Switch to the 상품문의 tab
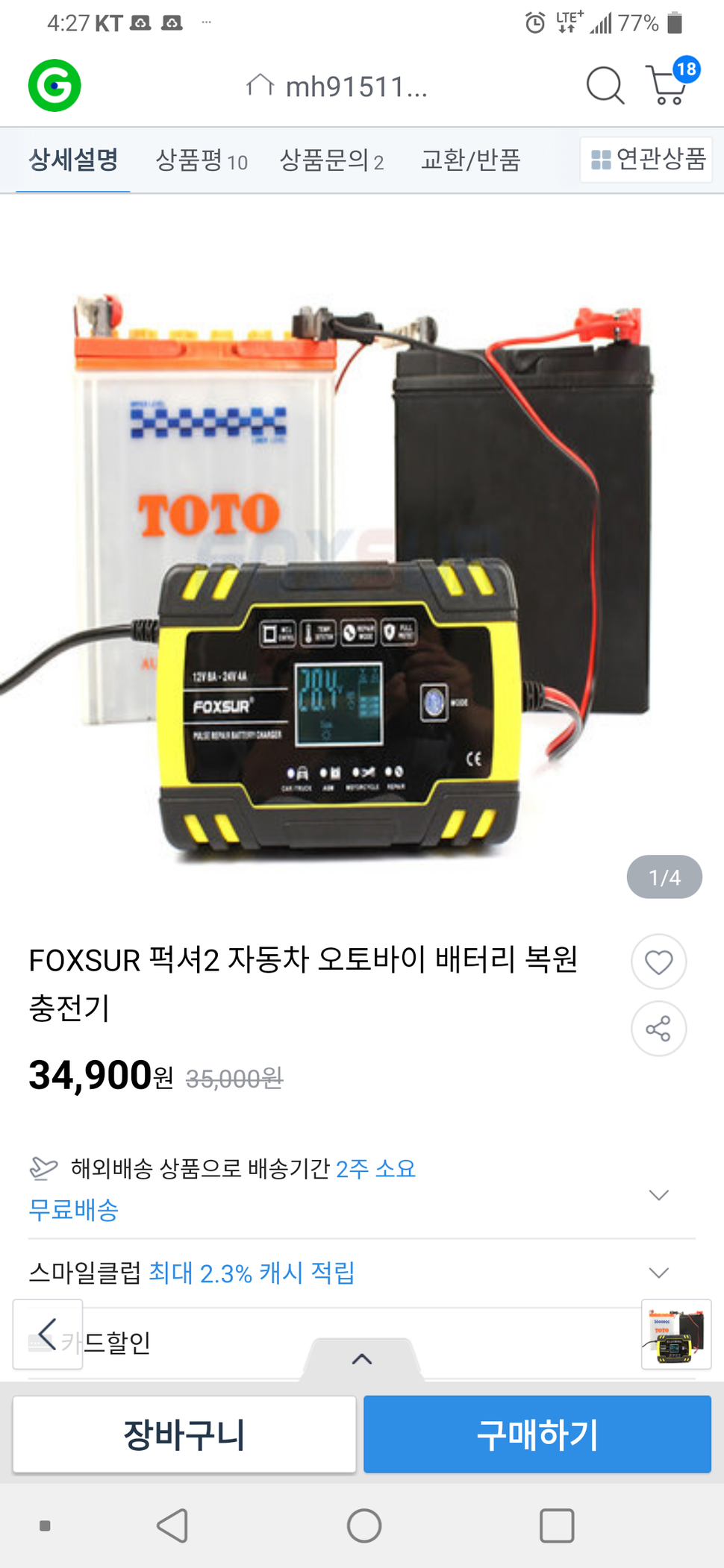Viewport: 724px width, 1568px height. pyautogui.click(x=331, y=160)
